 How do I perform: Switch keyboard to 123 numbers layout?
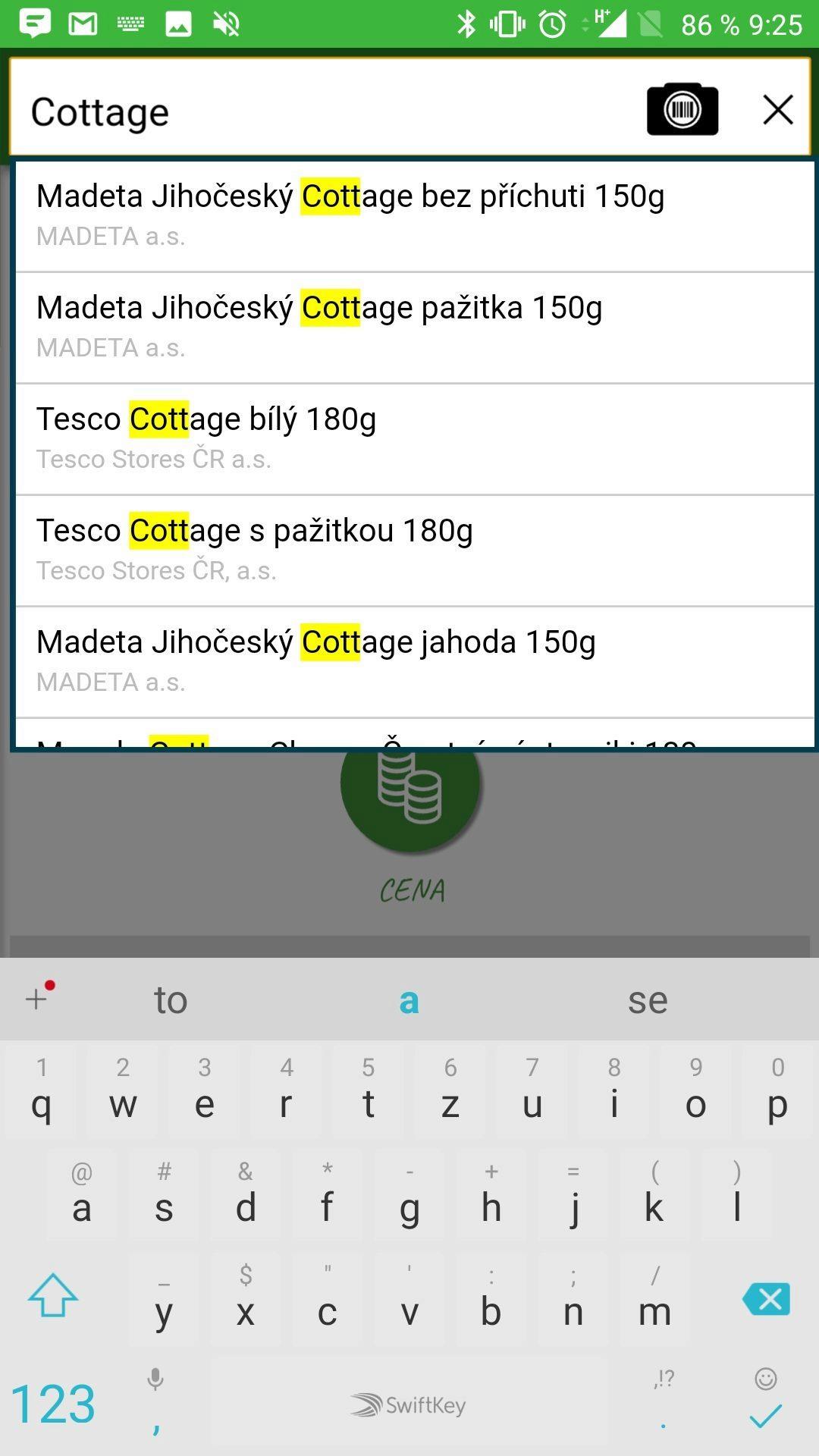coord(53,1404)
